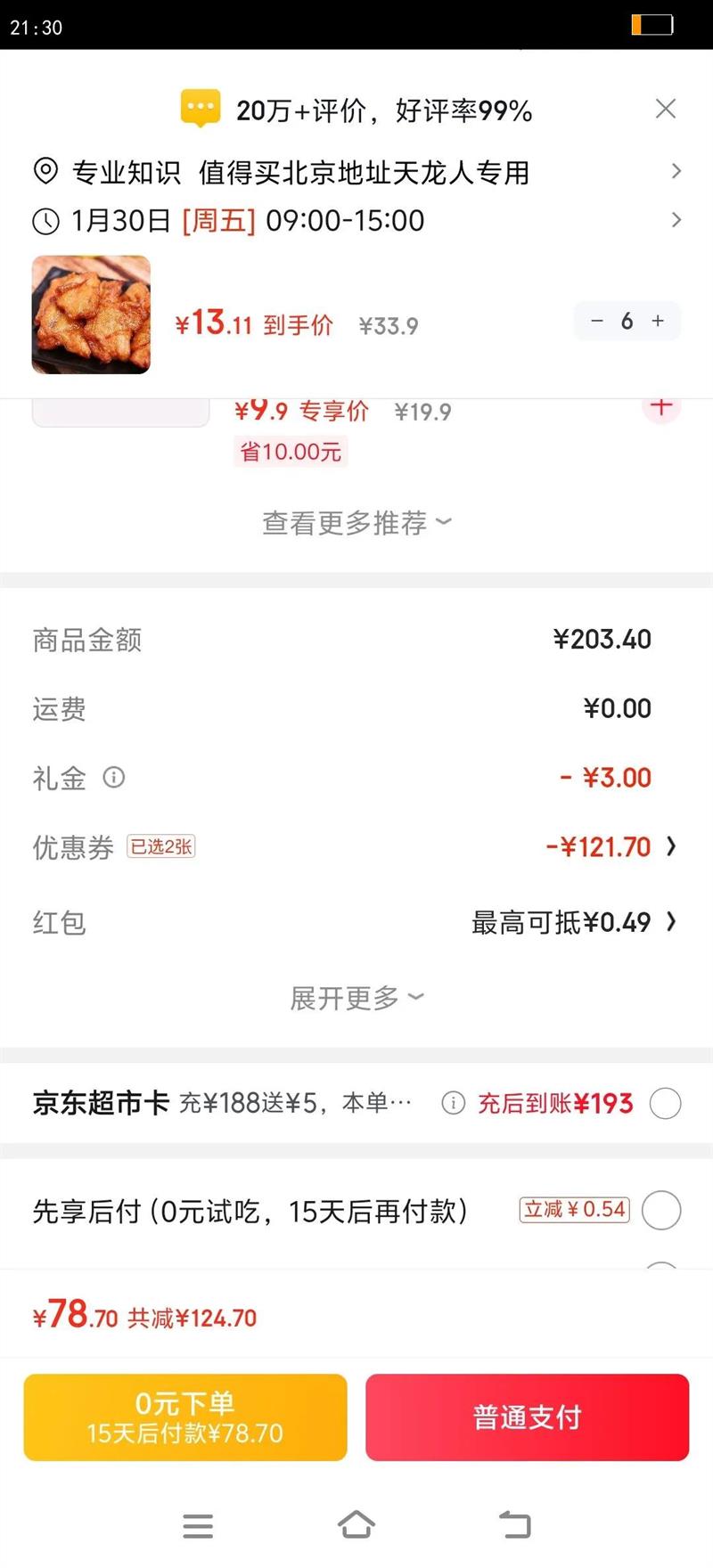This screenshot has width=713, height=1568.
Task: Change the 1月30日 delivery time slot
Action: click(356, 221)
